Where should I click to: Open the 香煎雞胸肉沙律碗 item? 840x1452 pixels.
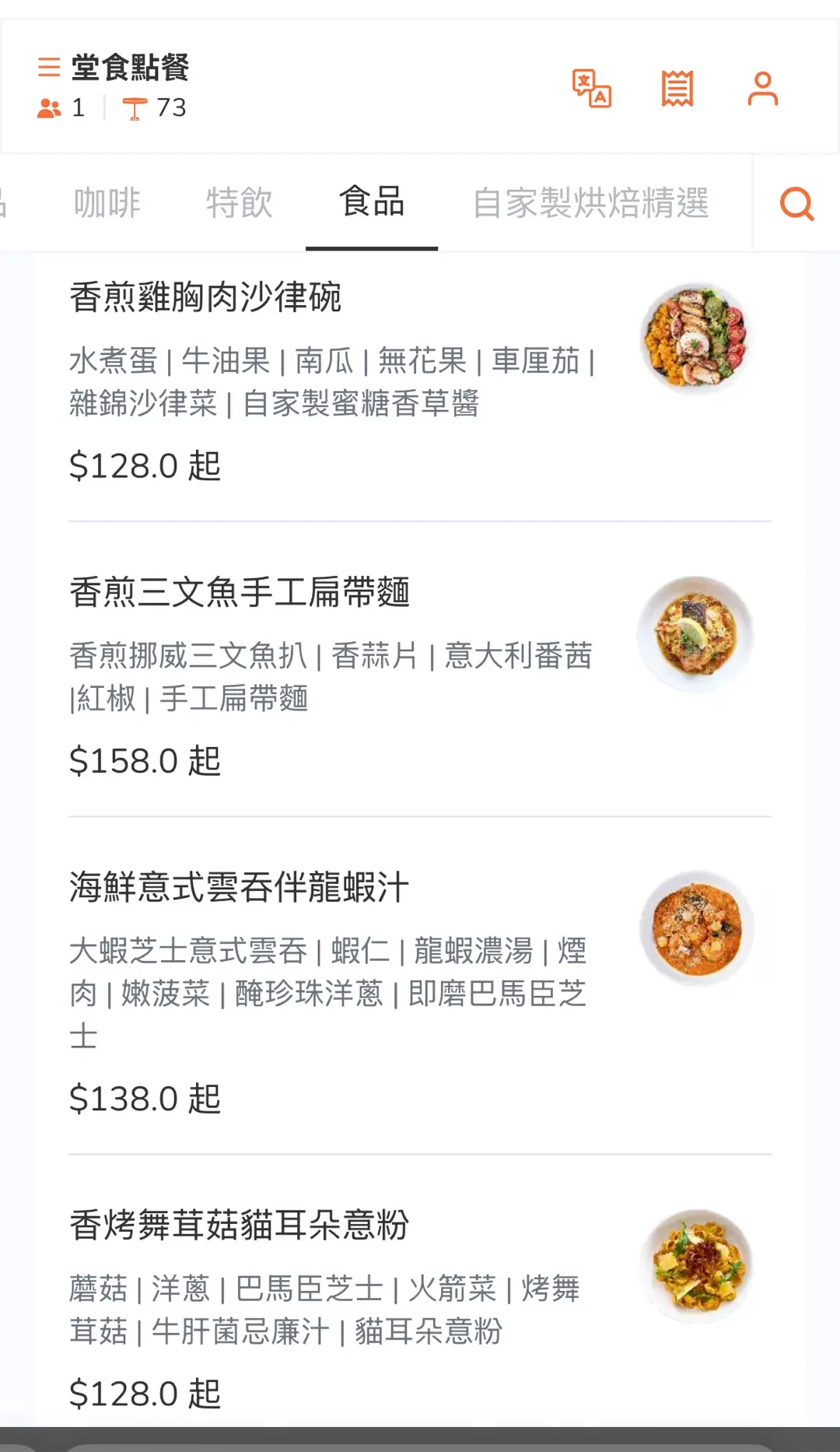click(x=205, y=297)
